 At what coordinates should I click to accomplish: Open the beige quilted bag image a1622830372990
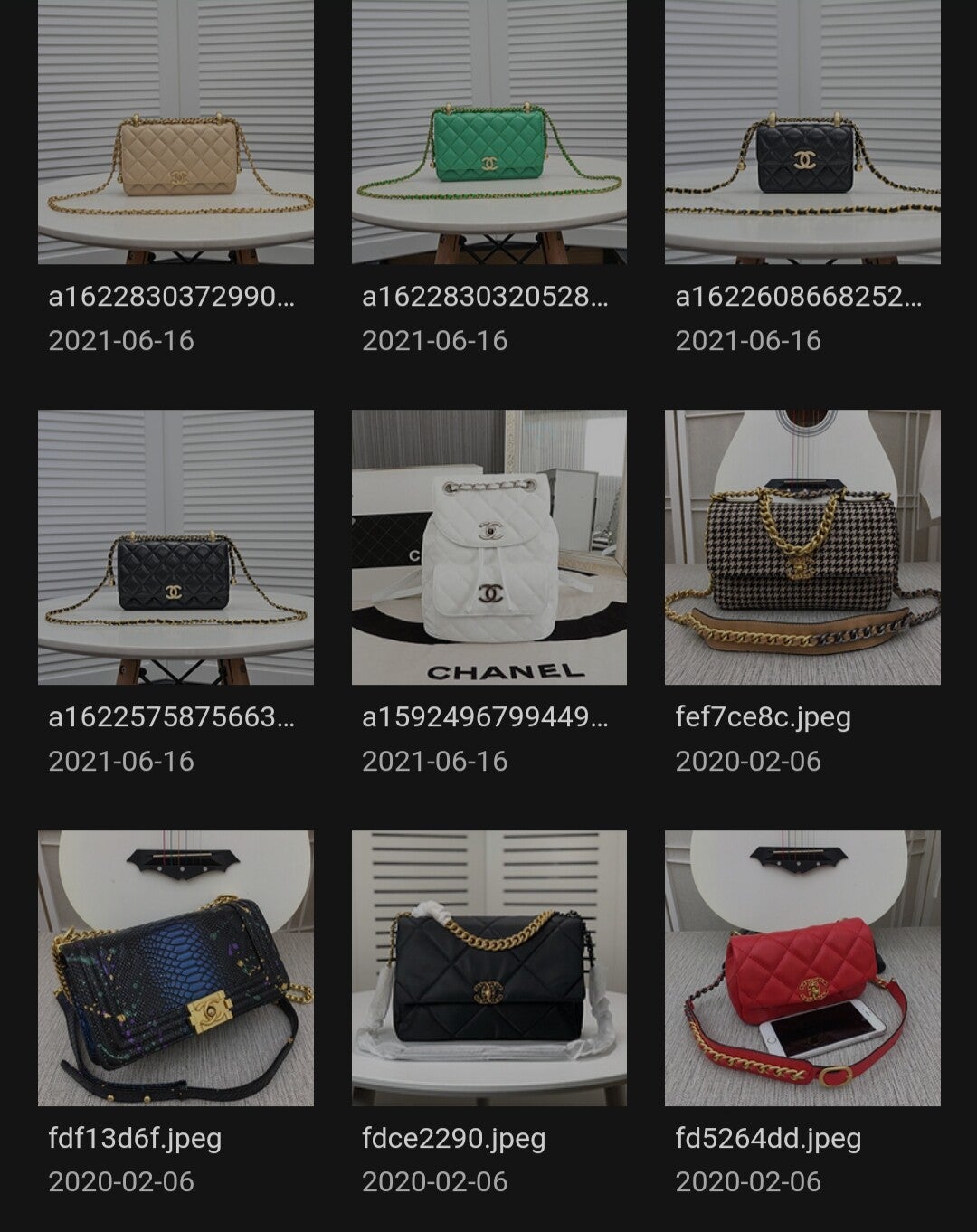[x=175, y=132]
